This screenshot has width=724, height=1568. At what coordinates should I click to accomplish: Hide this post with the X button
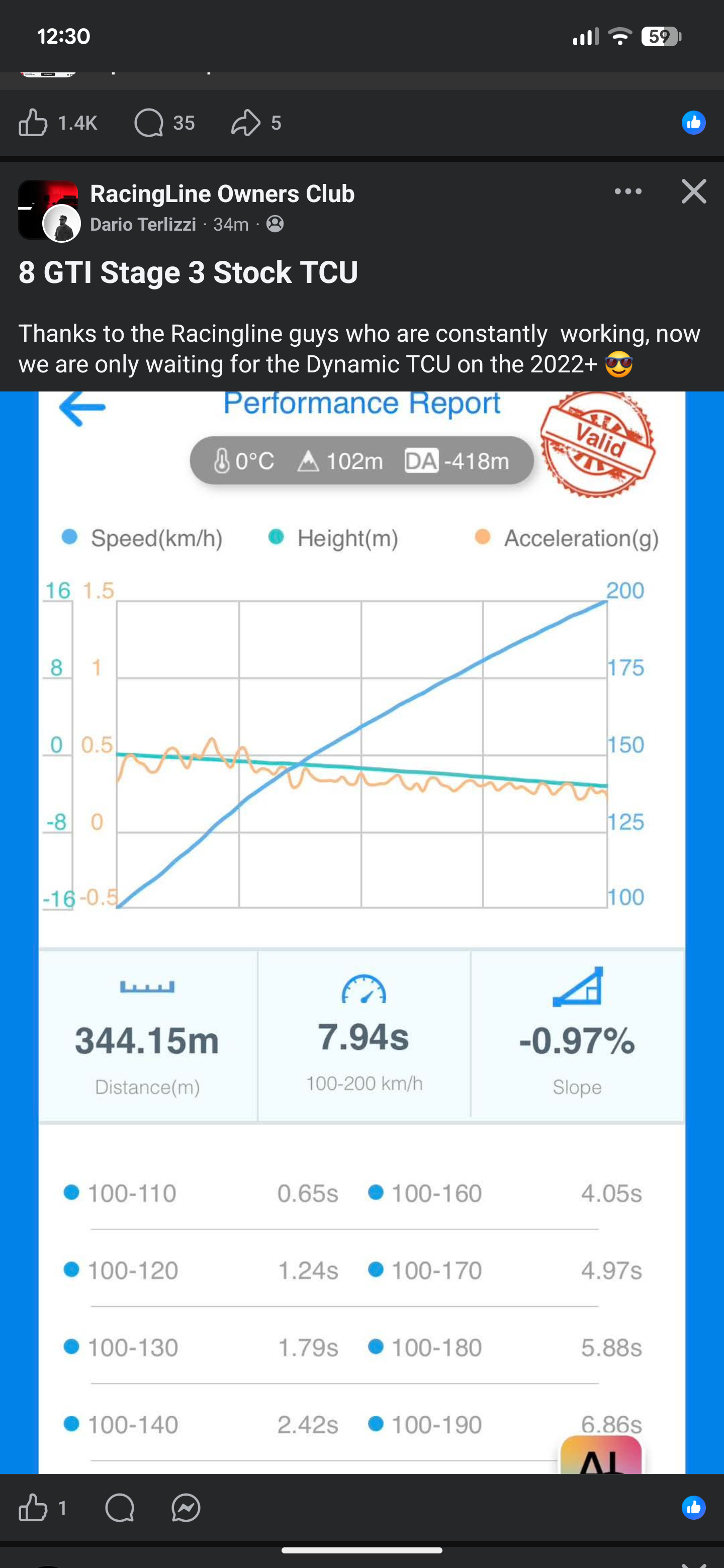(x=693, y=192)
